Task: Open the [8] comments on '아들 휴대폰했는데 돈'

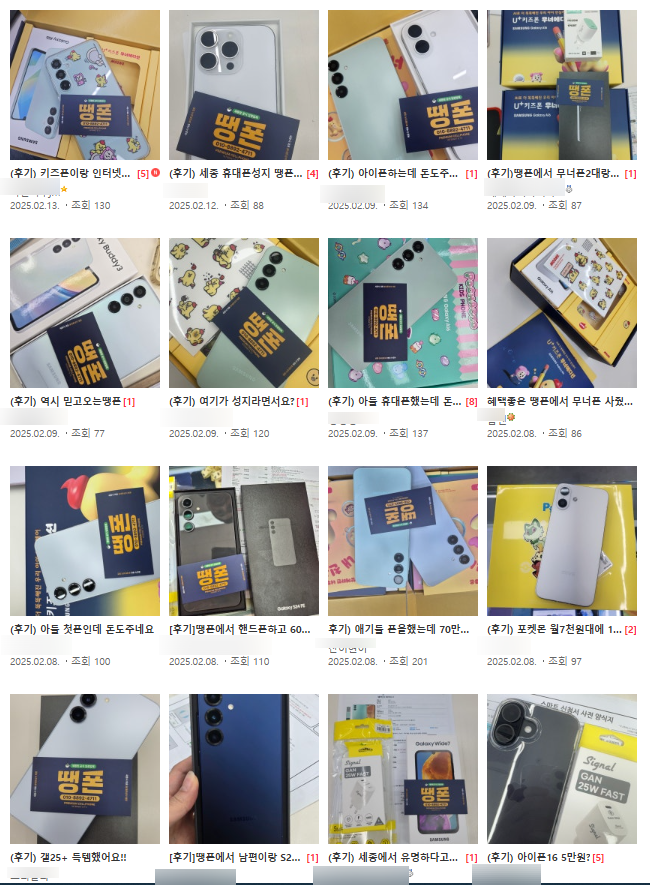Action: 472,401
